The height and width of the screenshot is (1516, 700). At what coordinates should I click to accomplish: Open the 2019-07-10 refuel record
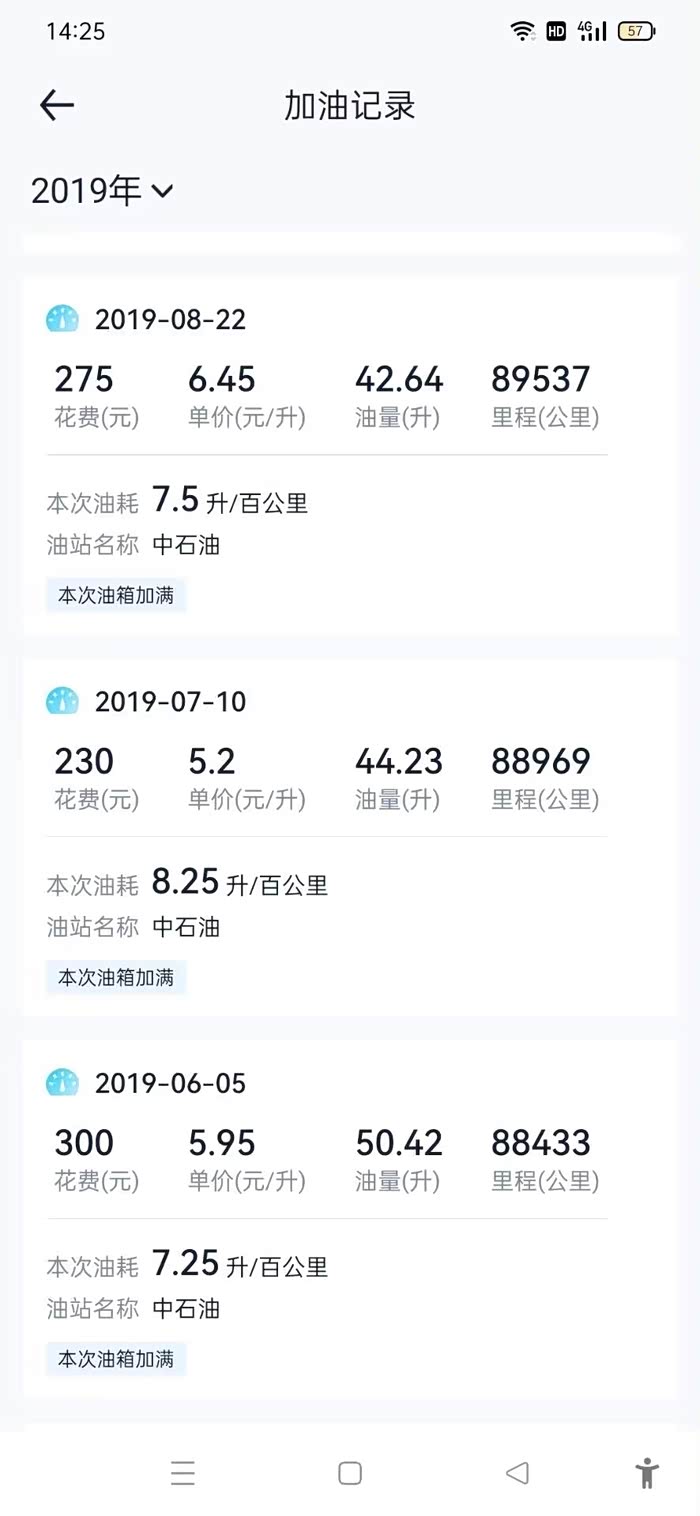click(350, 838)
